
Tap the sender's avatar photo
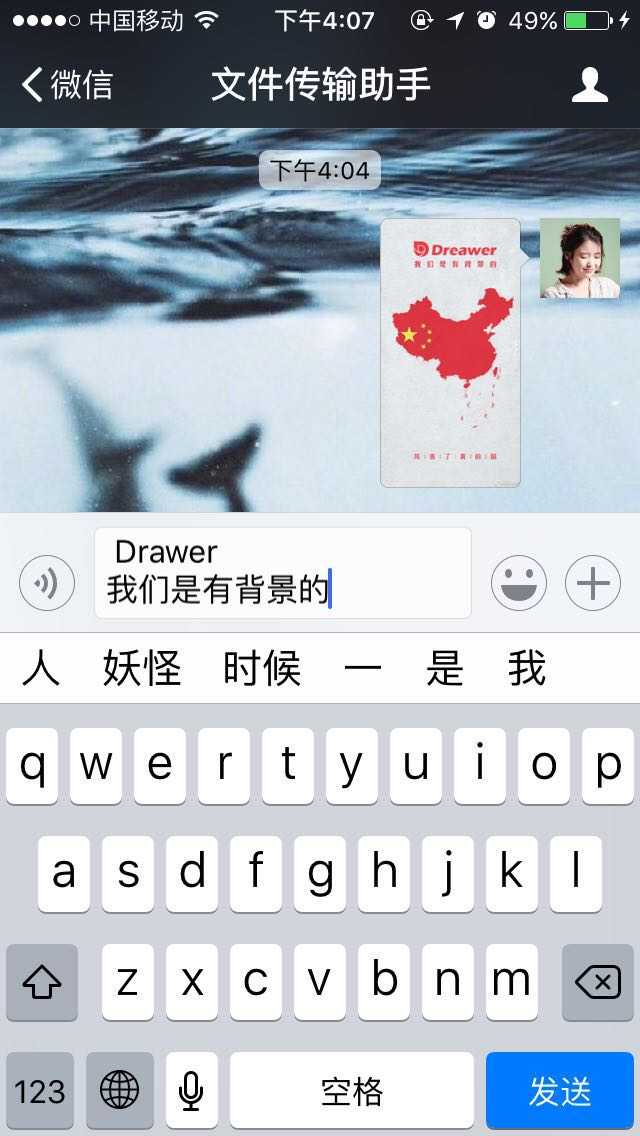click(580, 258)
